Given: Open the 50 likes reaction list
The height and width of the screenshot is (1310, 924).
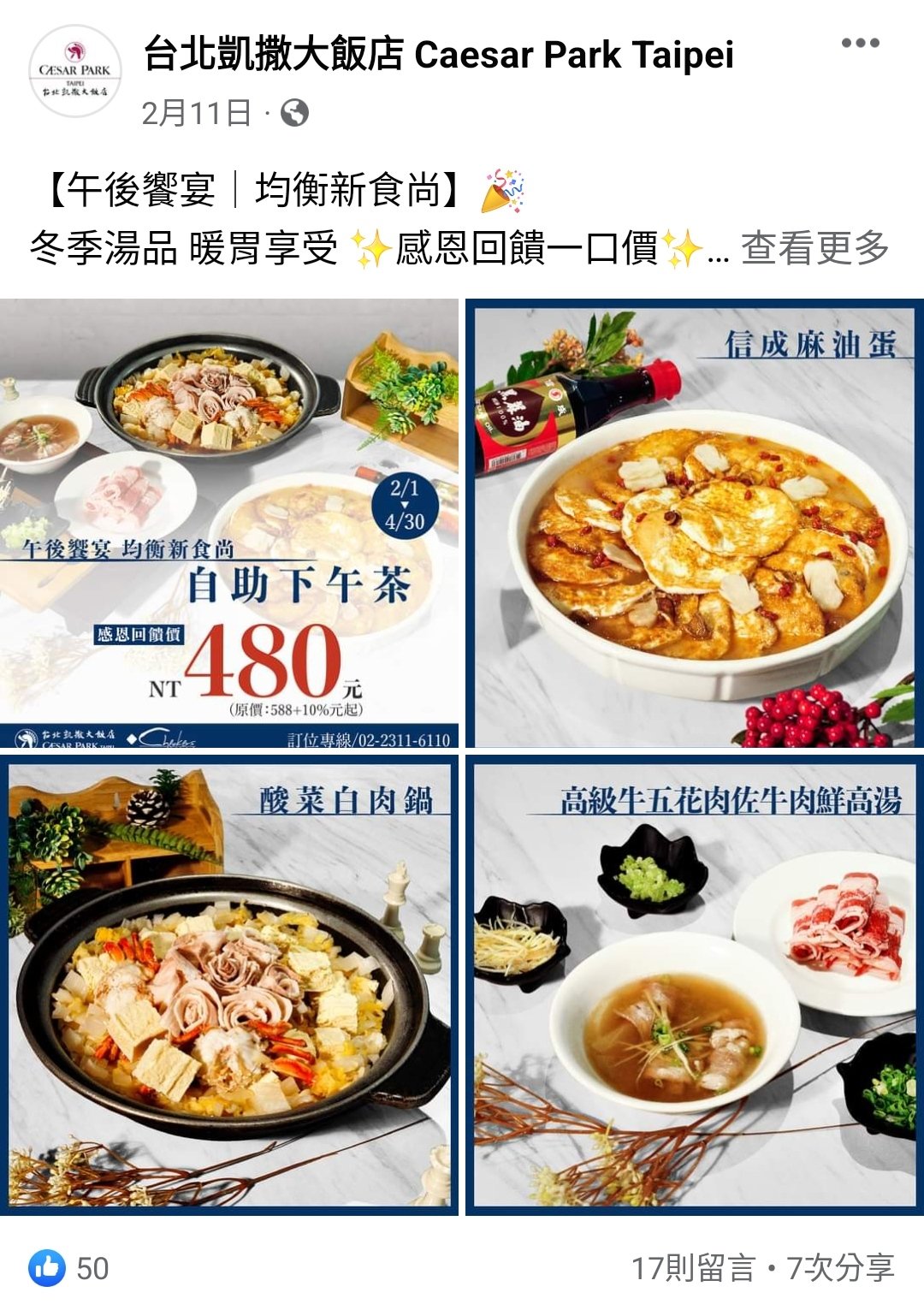Looking at the screenshot, I should coord(70,1268).
